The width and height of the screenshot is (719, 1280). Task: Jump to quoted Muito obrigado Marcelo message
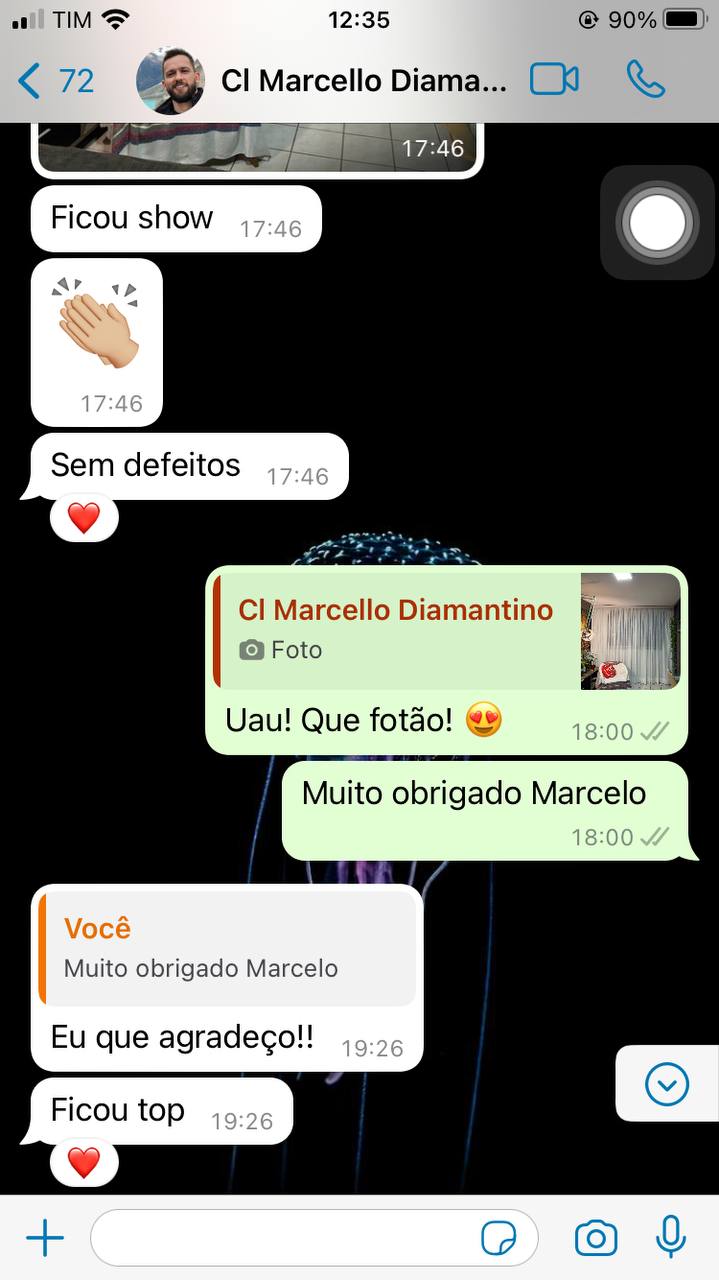tap(228, 948)
